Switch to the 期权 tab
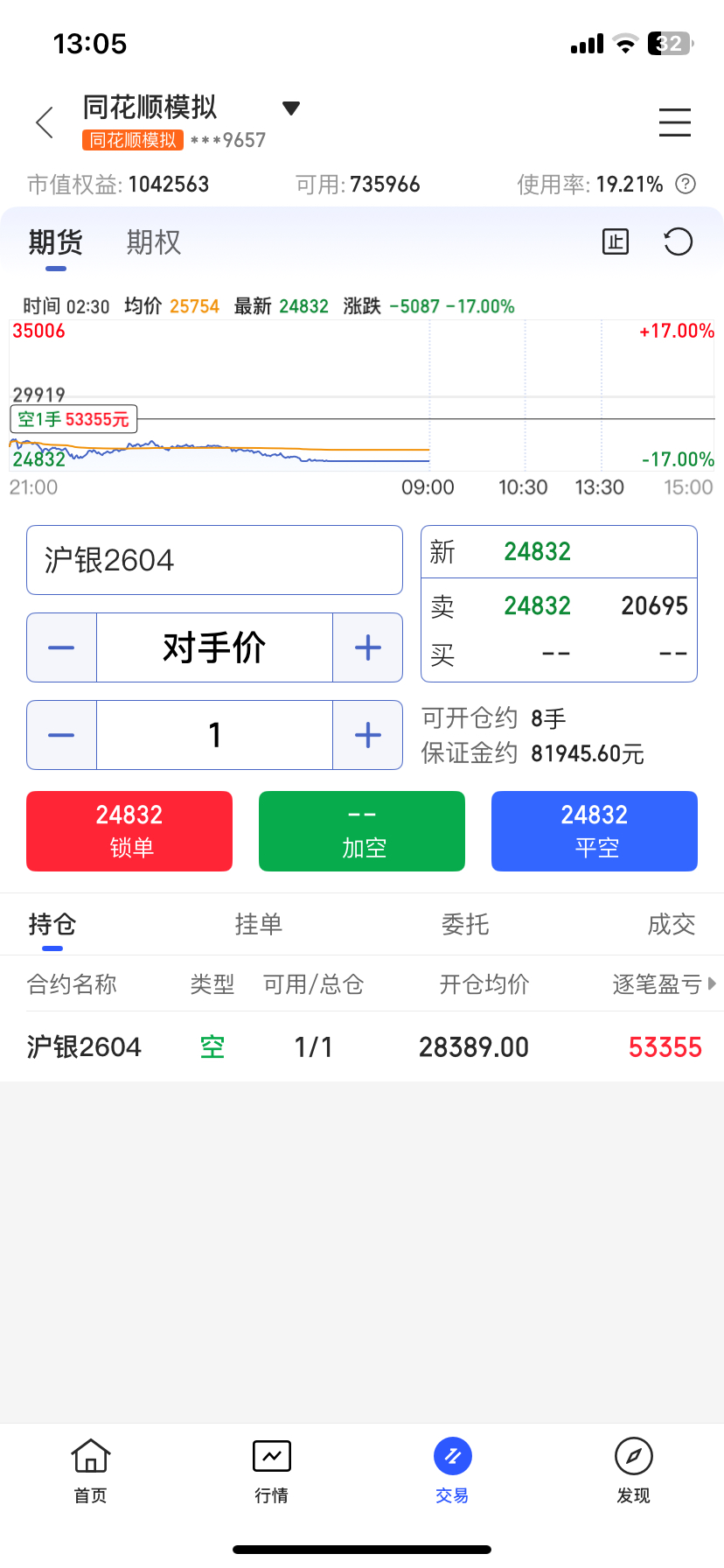 153,242
